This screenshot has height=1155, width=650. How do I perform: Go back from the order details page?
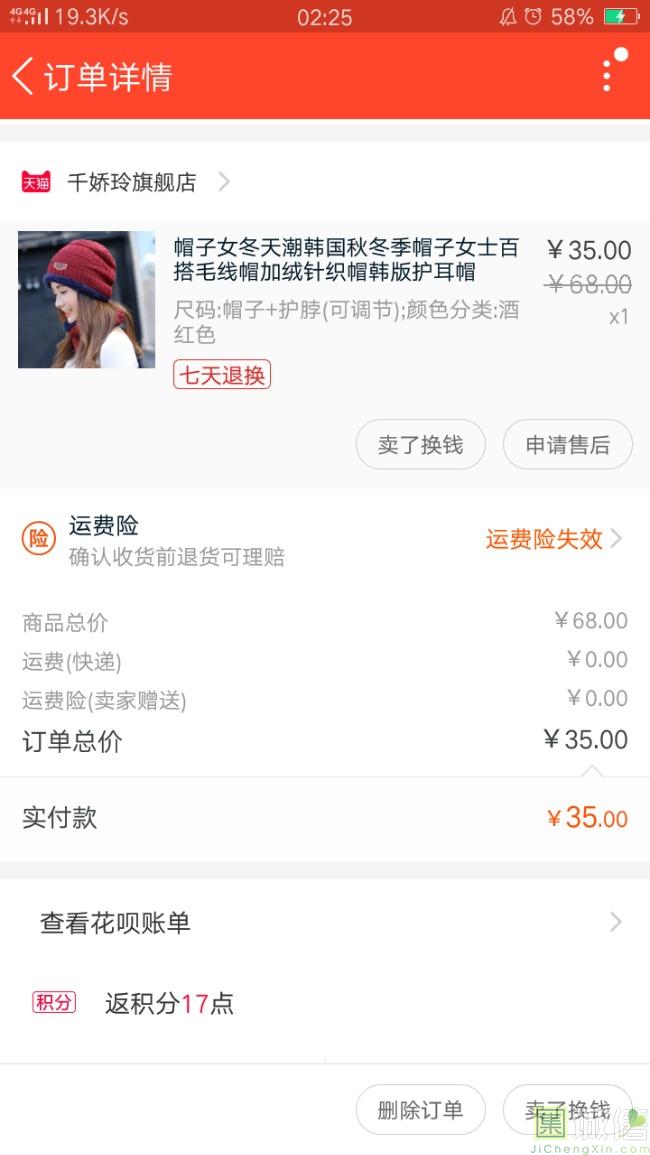(24, 76)
